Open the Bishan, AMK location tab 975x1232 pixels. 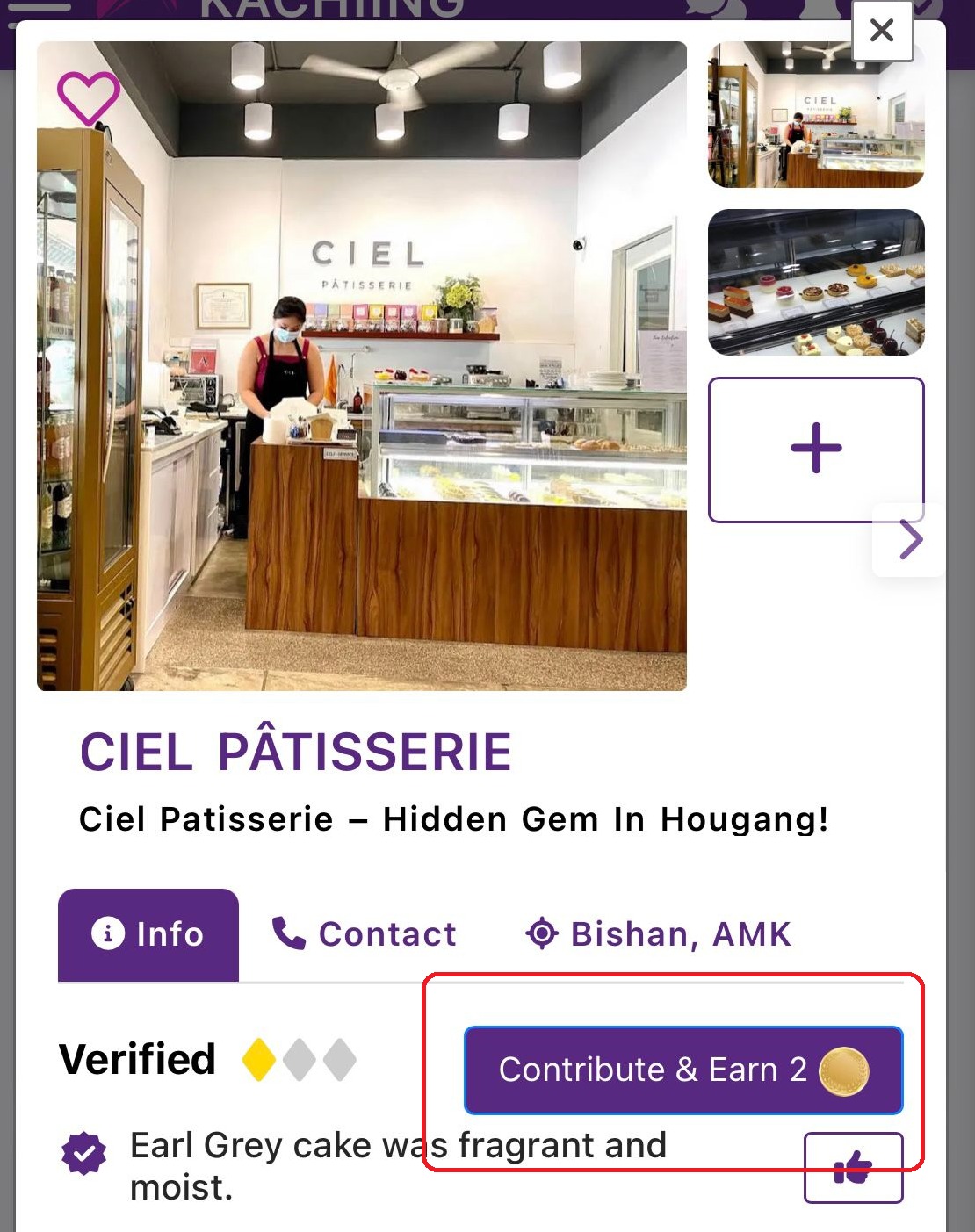pos(659,934)
